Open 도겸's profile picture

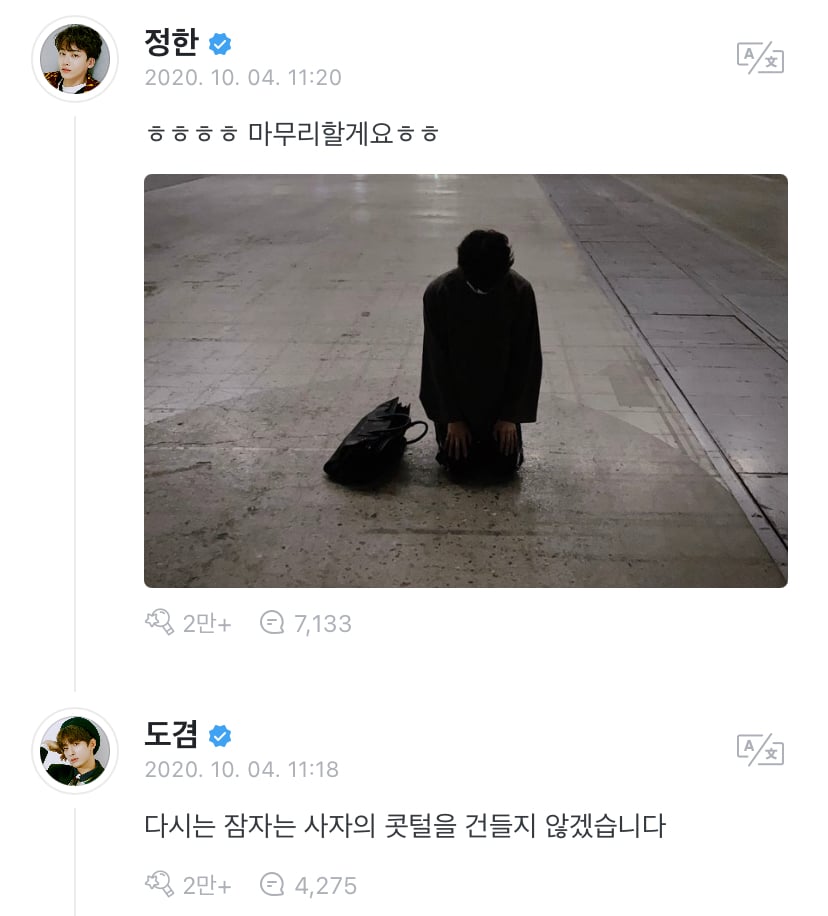click(x=75, y=751)
